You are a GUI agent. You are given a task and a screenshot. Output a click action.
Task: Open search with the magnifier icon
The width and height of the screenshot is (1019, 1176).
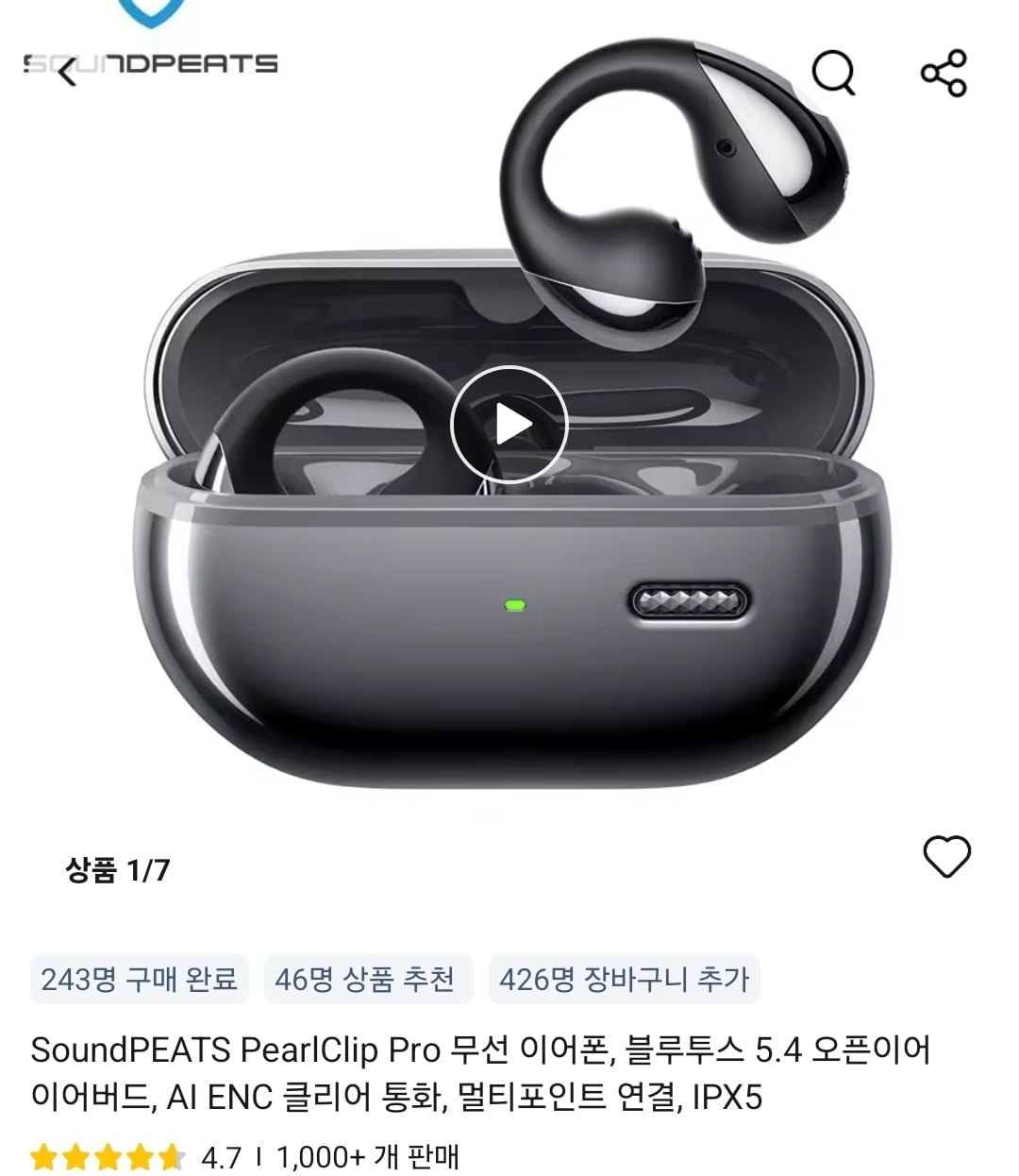834,72
